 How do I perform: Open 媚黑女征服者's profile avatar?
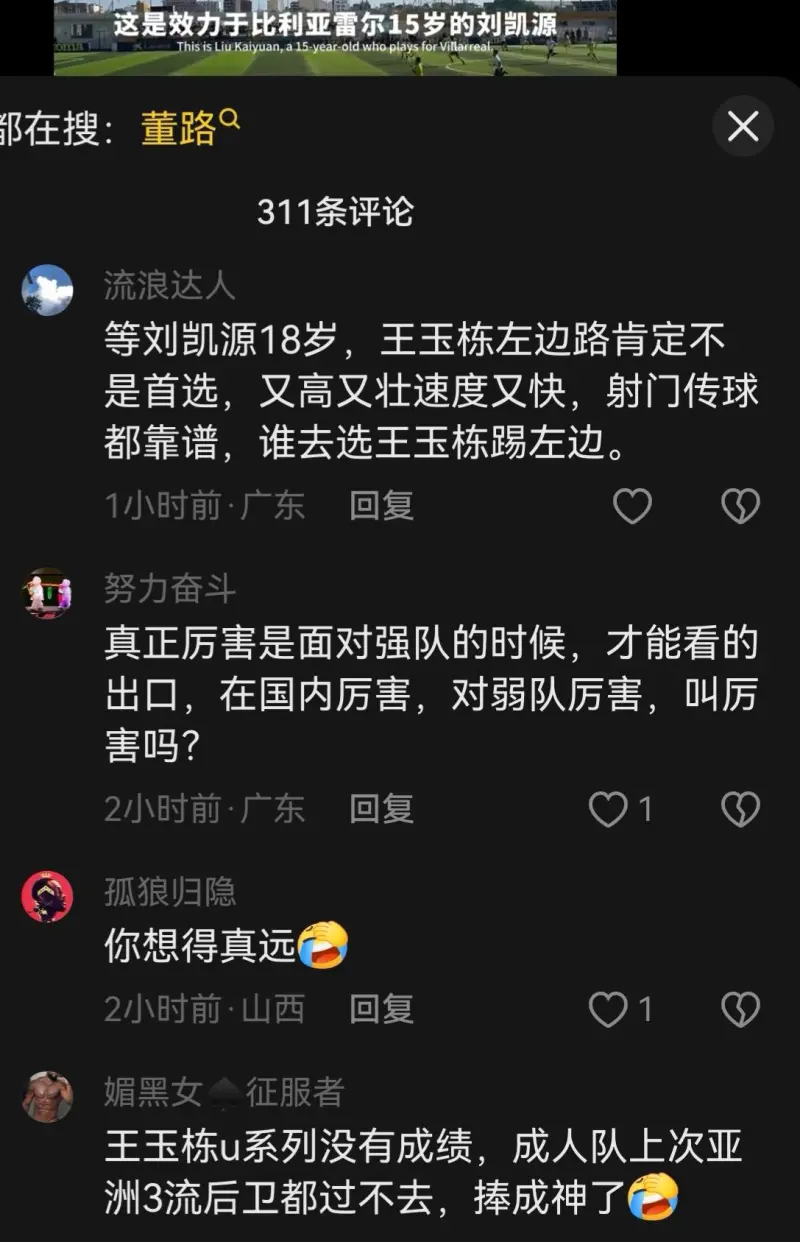click(47, 1097)
